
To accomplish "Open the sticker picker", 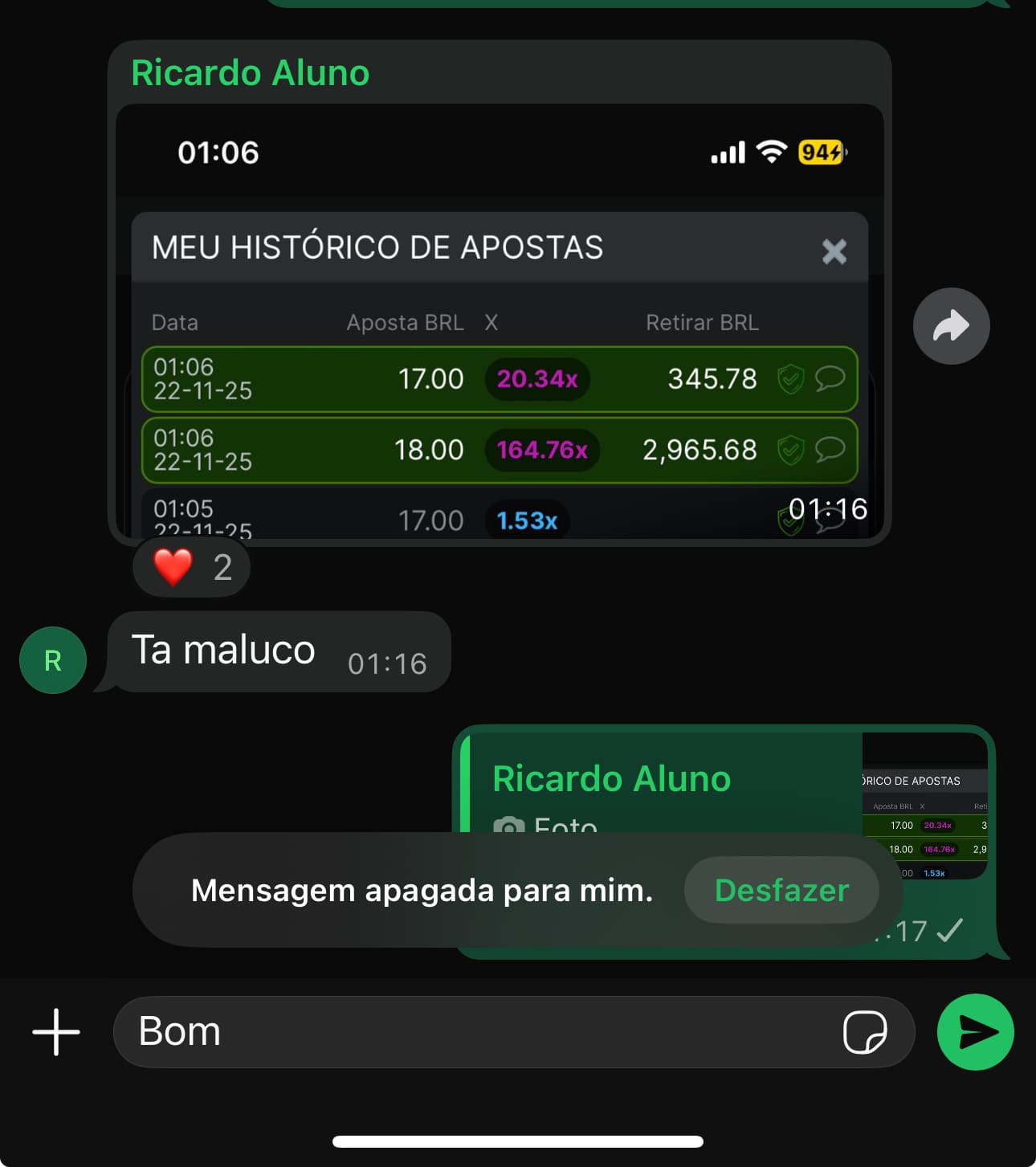I will [865, 1032].
